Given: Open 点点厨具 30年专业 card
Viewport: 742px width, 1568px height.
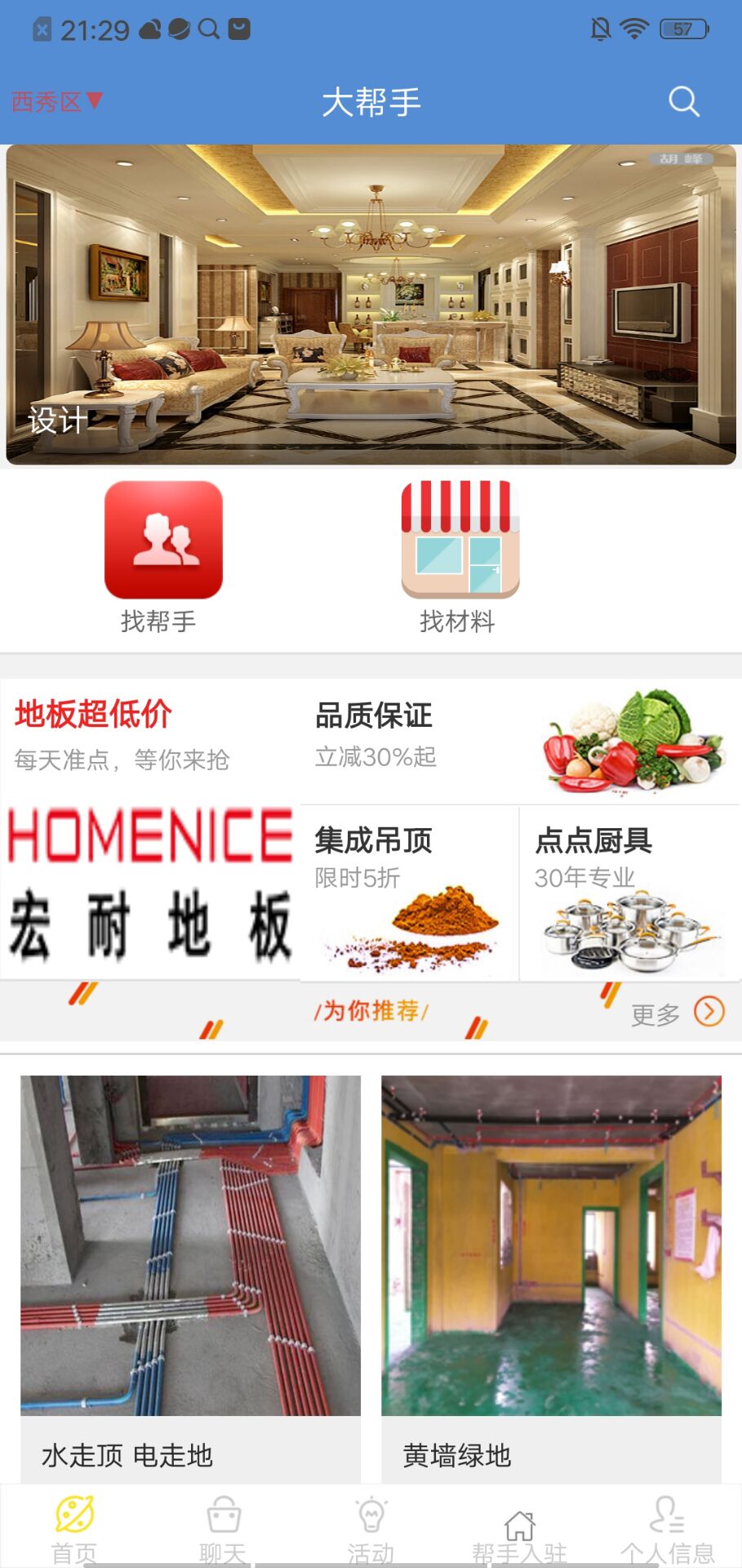Looking at the screenshot, I should 629,893.
